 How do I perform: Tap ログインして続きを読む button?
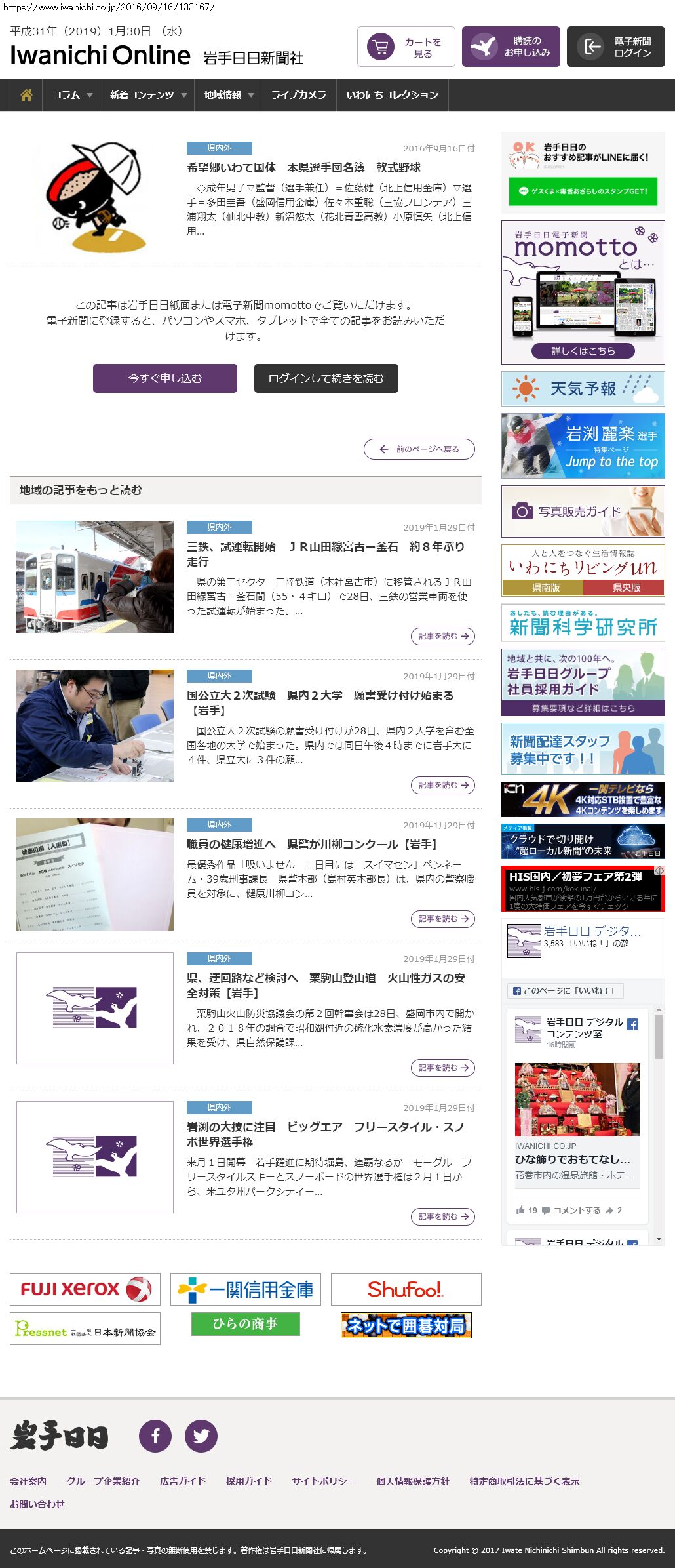pos(326,378)
